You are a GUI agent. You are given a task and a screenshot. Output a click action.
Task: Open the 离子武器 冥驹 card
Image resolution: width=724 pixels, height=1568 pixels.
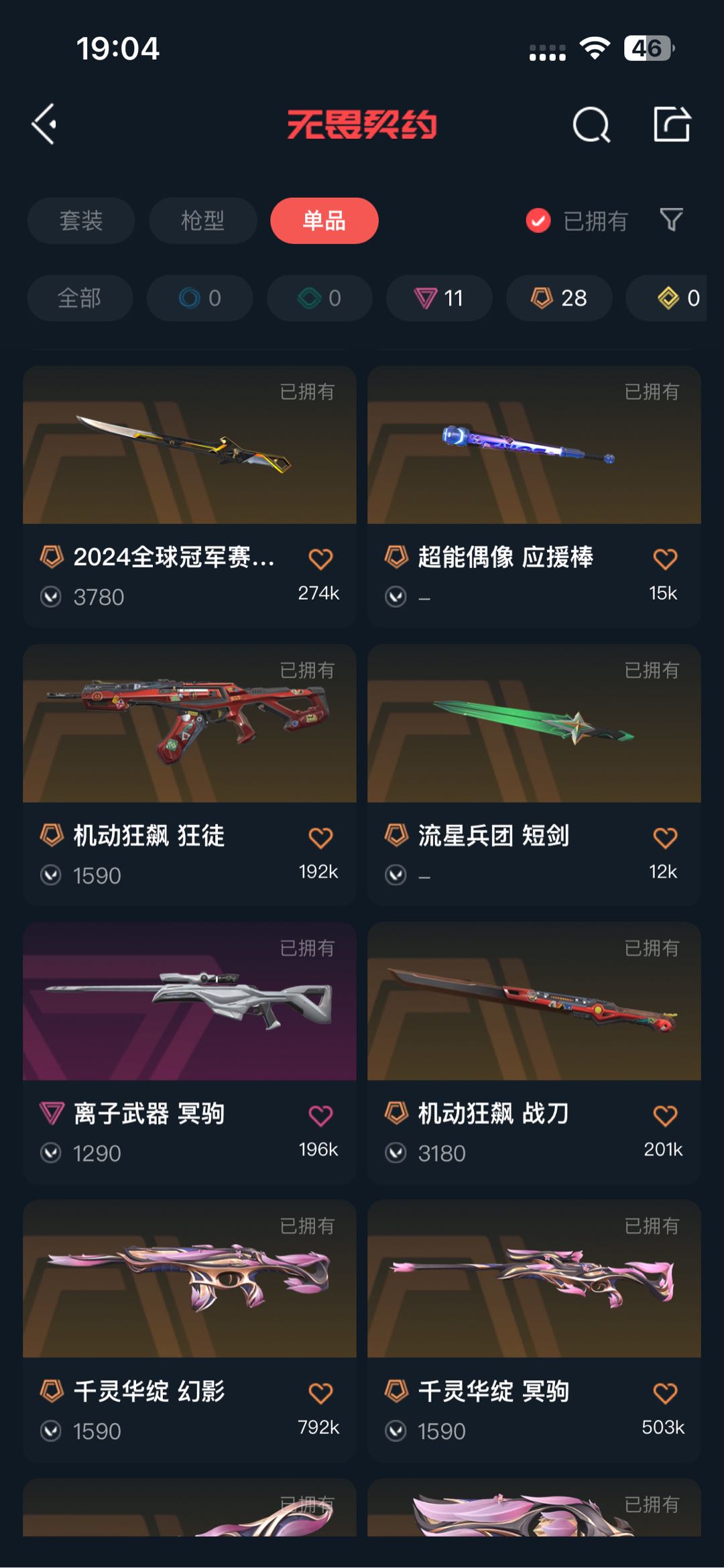click(190, 1053)
